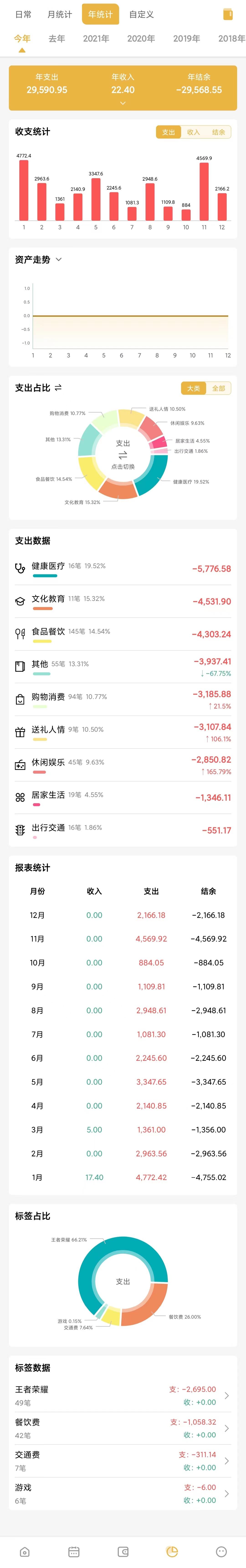Open the 王者荣耀 tag details
The width and height of the screenshot is (246, 1568).
[x=123, y=1395]
